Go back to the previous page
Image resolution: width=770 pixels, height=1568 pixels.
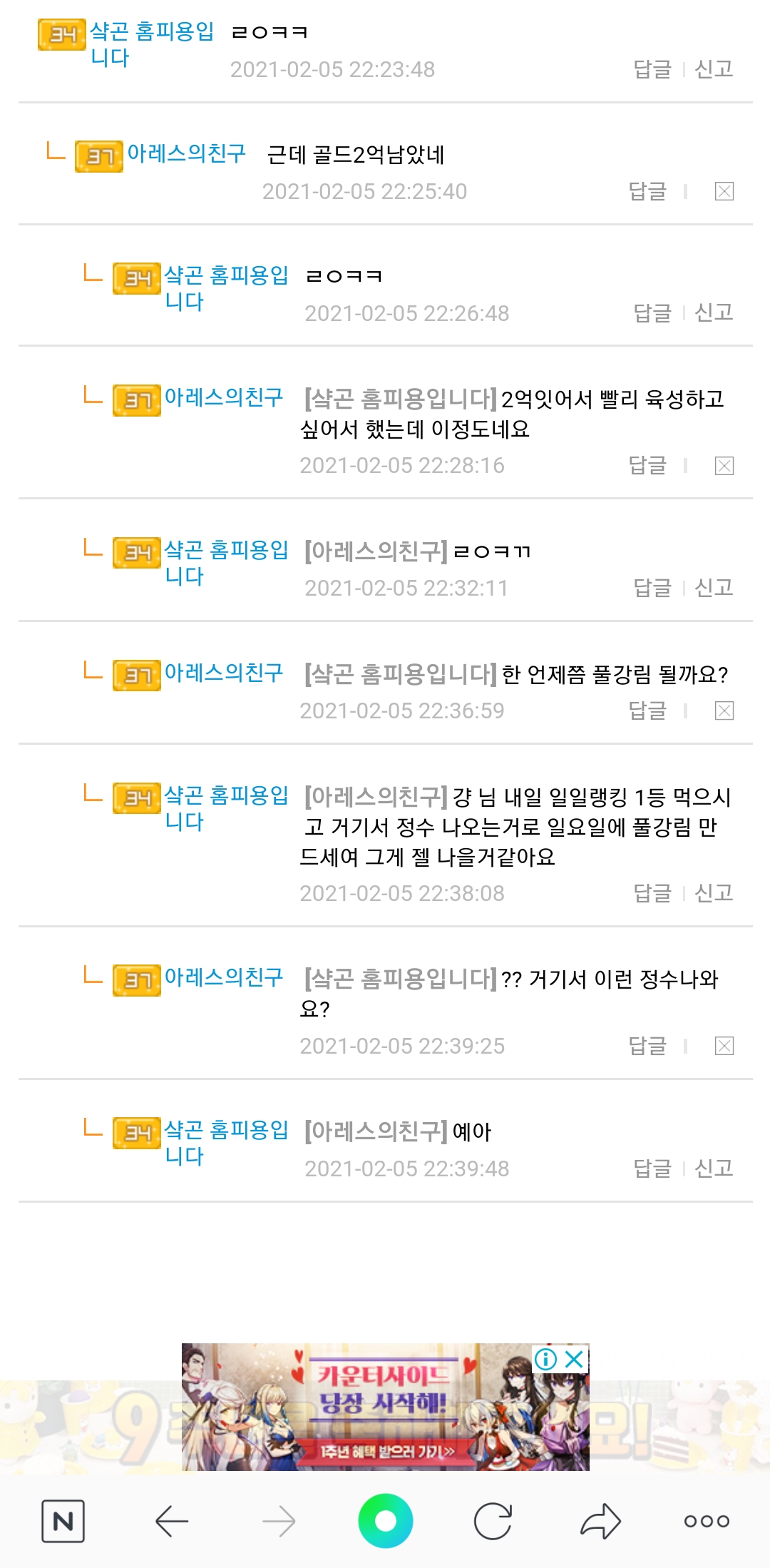(x=172, y=1521)
